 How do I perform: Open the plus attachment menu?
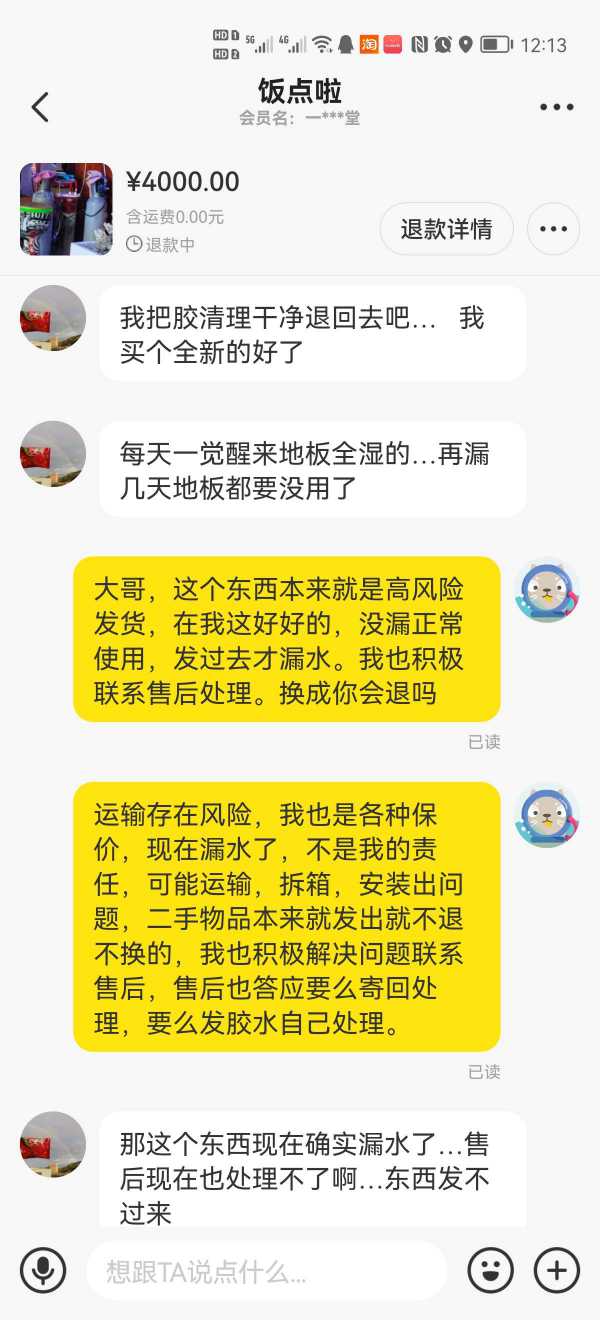(x=556, y=1270)
